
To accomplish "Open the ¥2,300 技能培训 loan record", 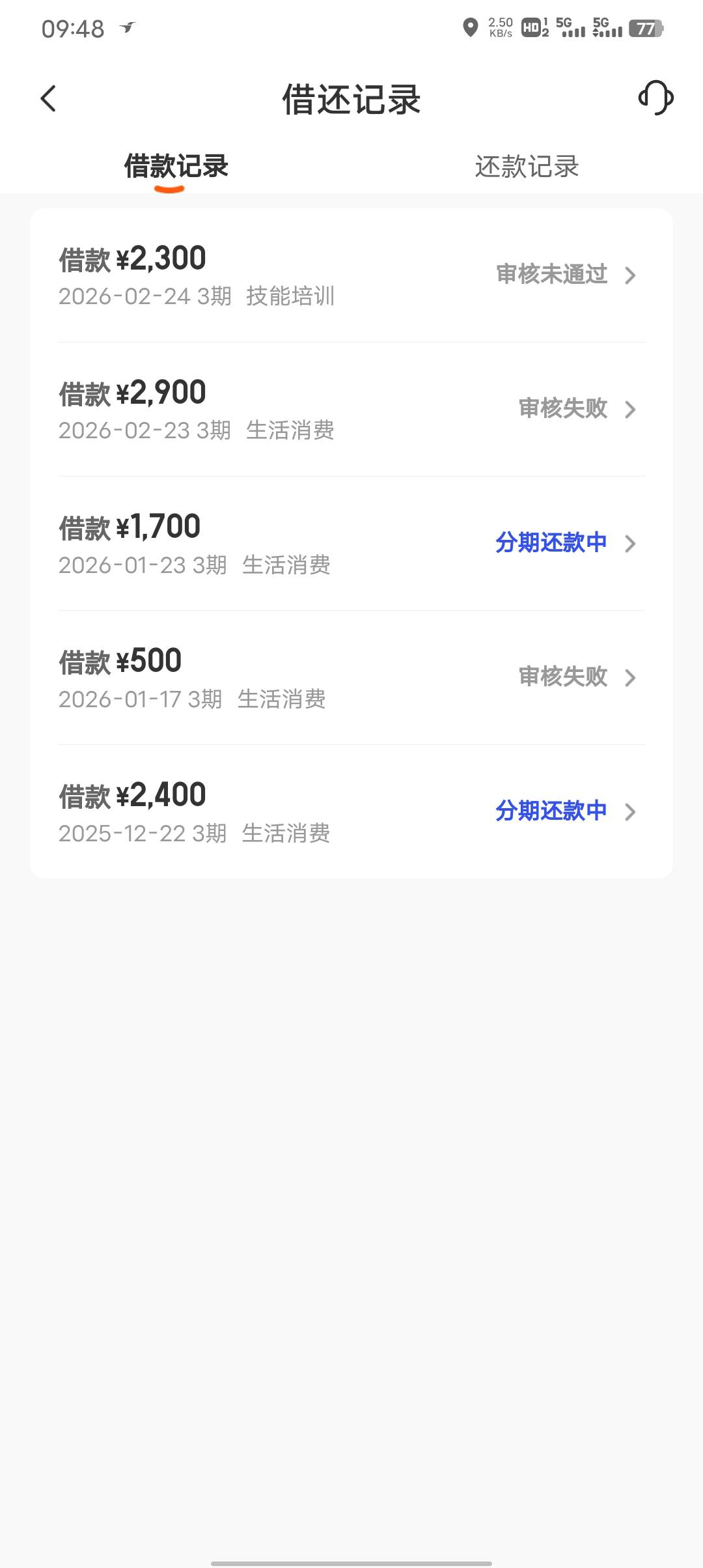I will [x=351, y=275].
